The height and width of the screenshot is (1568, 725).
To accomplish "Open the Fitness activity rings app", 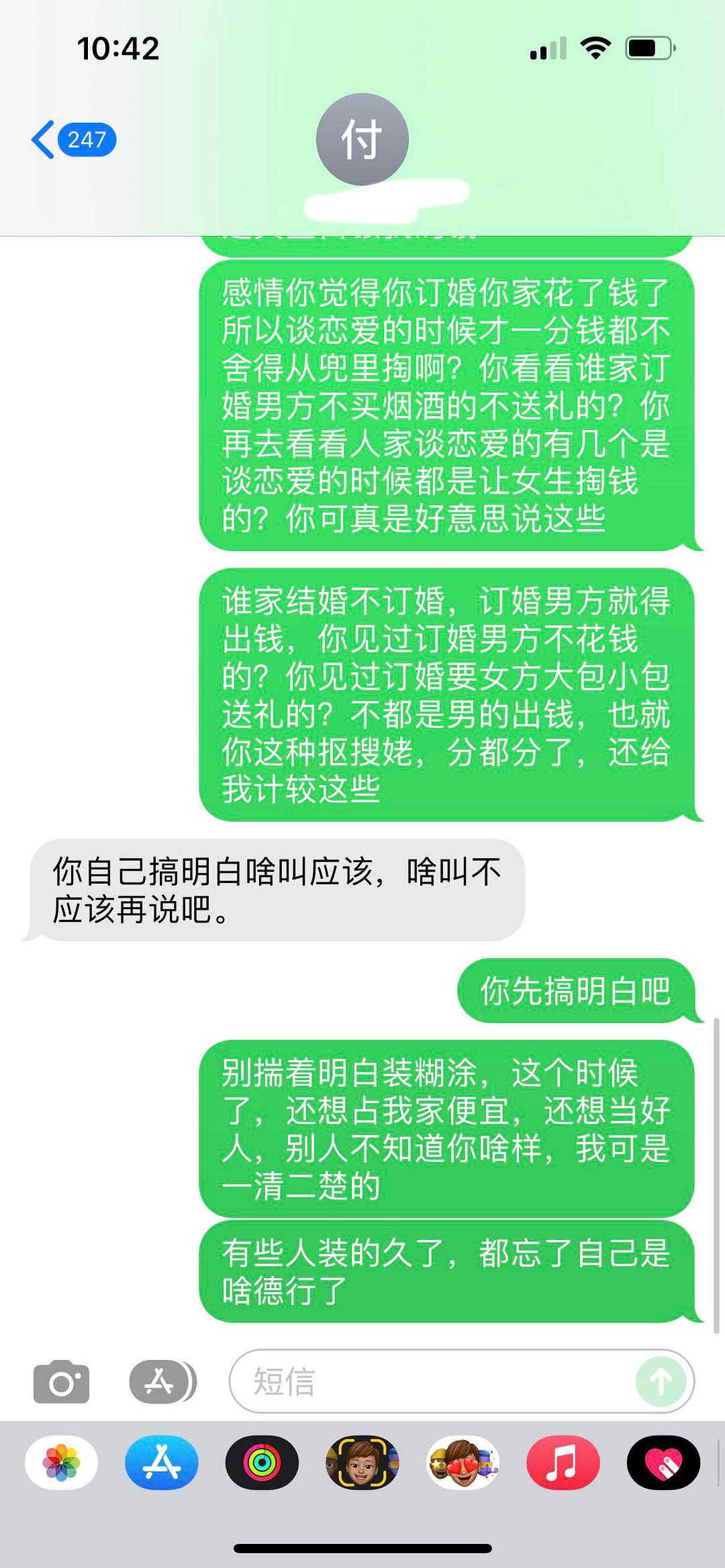I will coord(262,1463).
